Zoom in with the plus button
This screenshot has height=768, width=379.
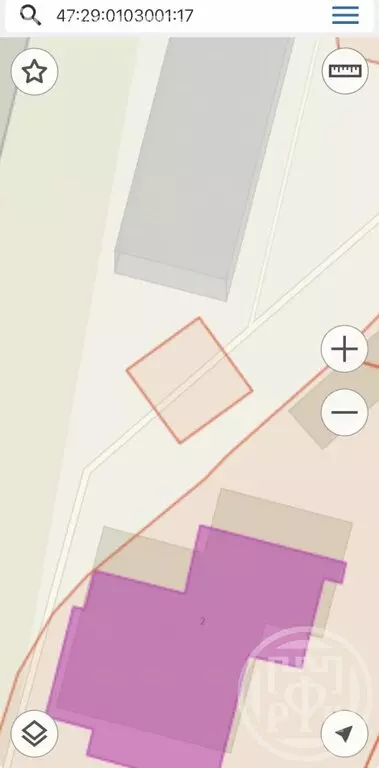345,349
